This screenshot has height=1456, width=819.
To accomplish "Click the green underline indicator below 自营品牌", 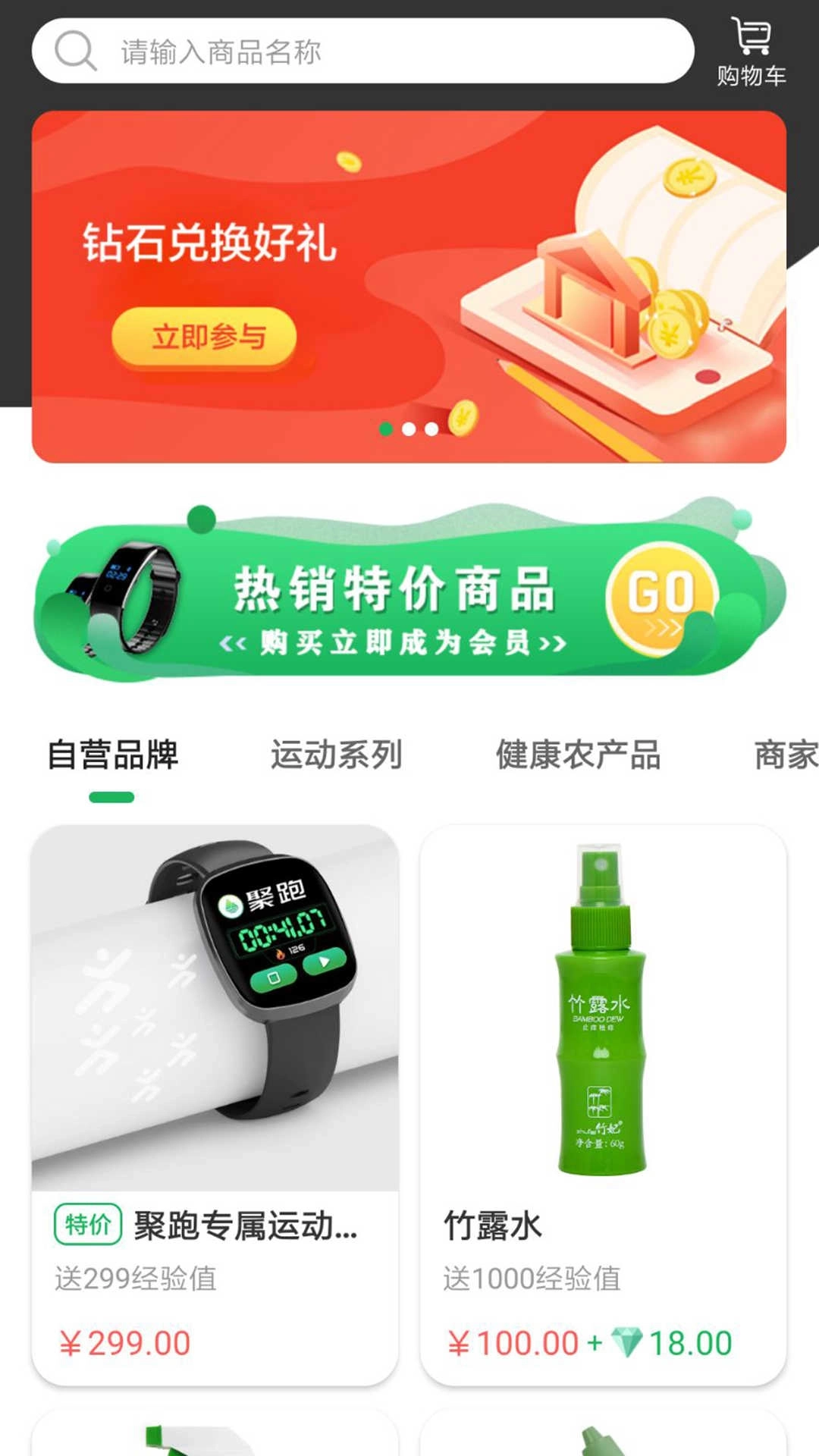I will [x=110, y=797].
